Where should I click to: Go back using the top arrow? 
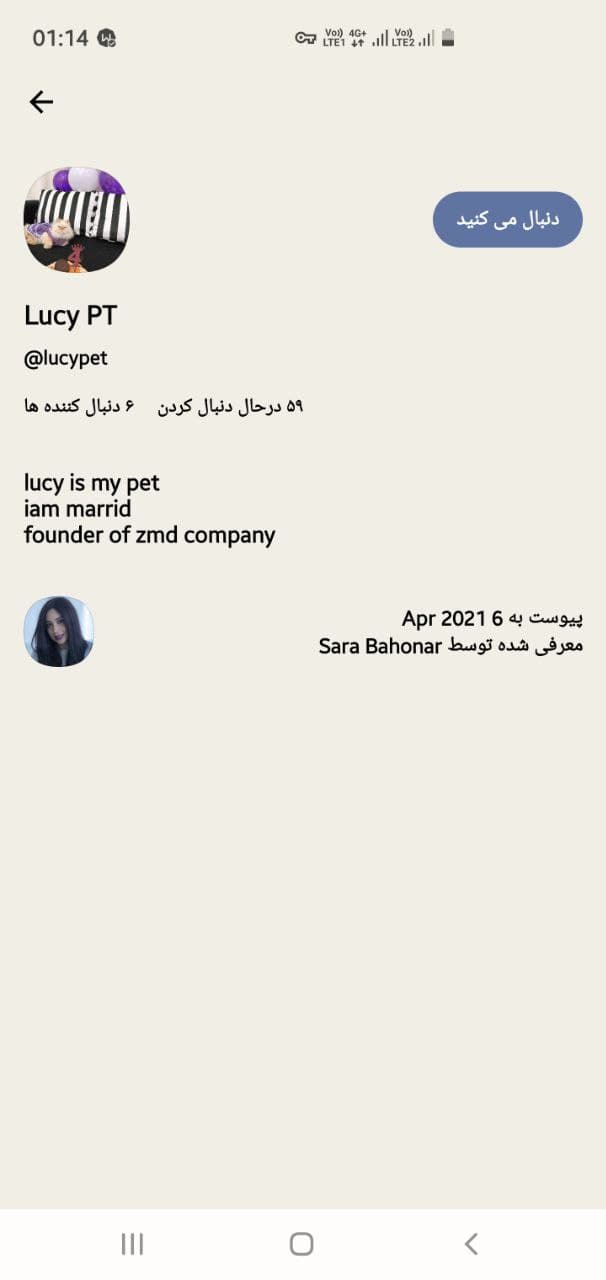[41, 101]
